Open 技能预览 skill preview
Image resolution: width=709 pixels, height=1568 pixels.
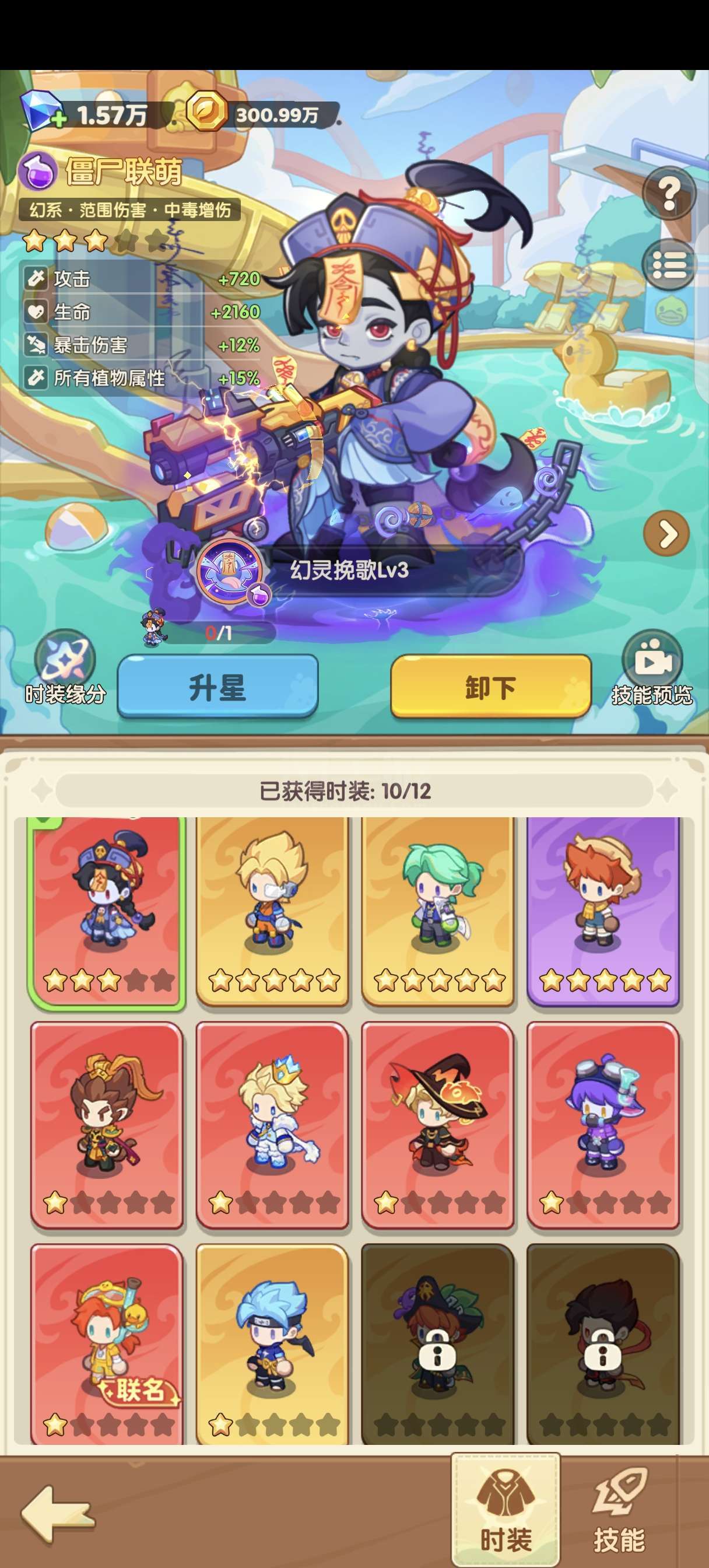(x=652, y=668)
